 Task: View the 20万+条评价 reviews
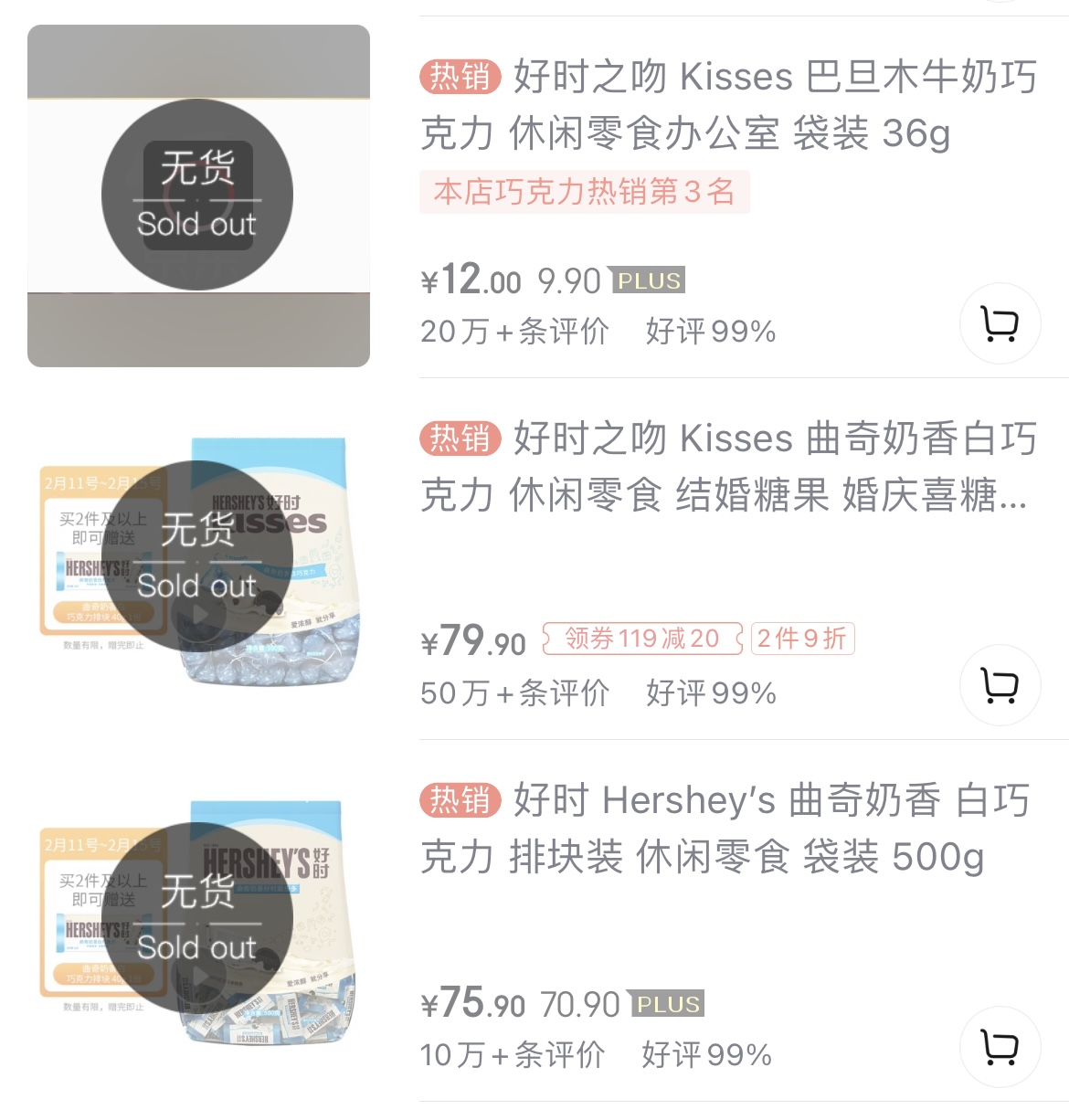pos(513,332)
